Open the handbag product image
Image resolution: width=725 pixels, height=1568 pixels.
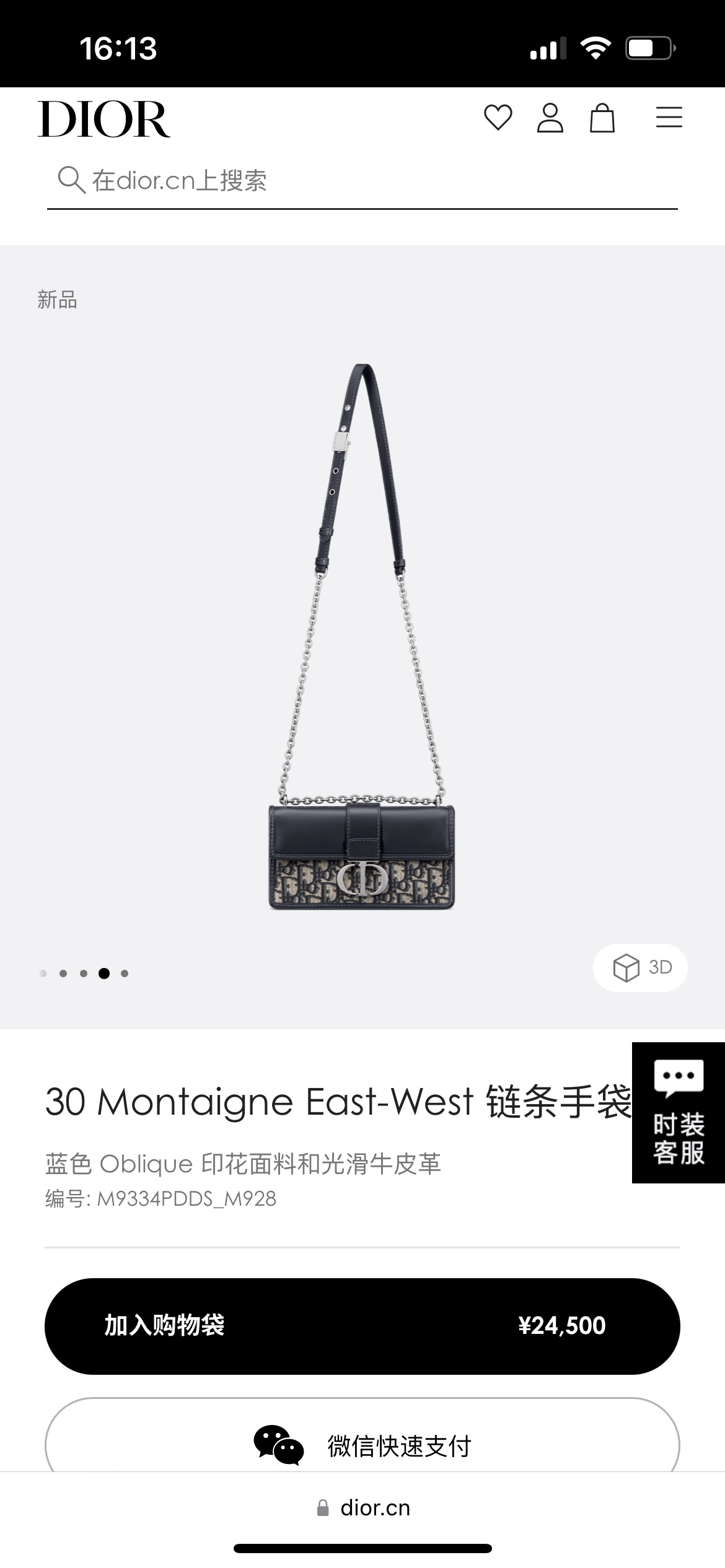(x=362, y=638)
